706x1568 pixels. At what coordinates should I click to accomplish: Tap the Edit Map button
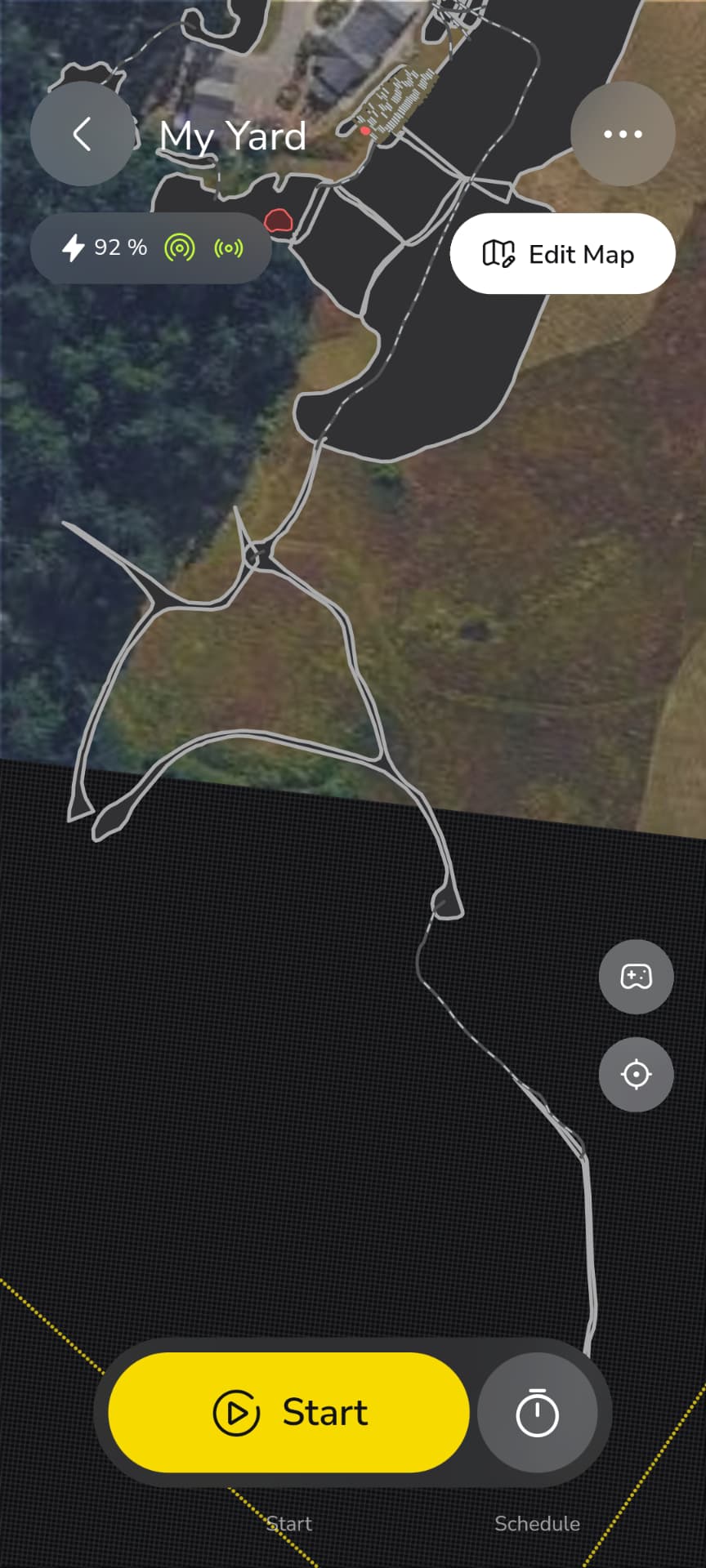point(562,254)
